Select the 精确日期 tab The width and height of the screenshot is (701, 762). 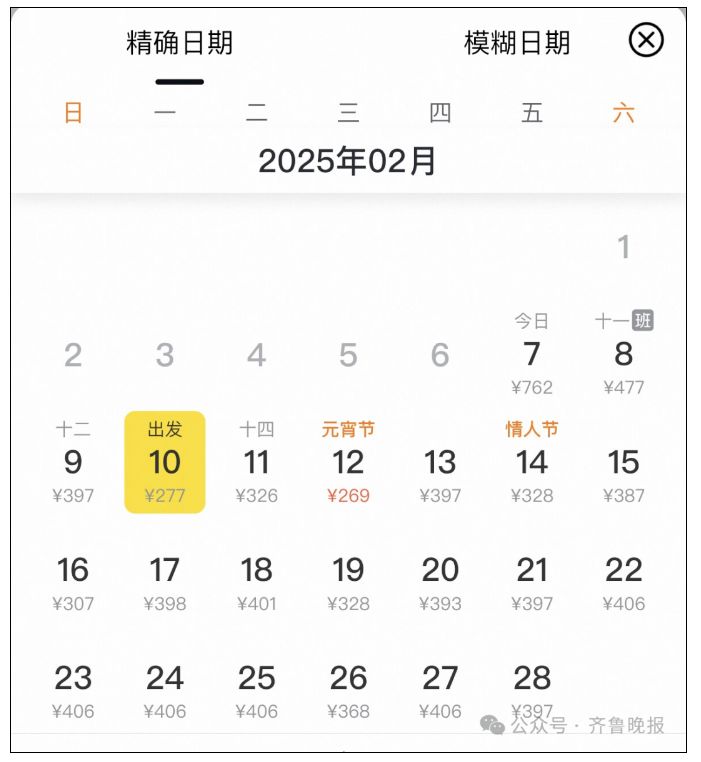point(180,43)
